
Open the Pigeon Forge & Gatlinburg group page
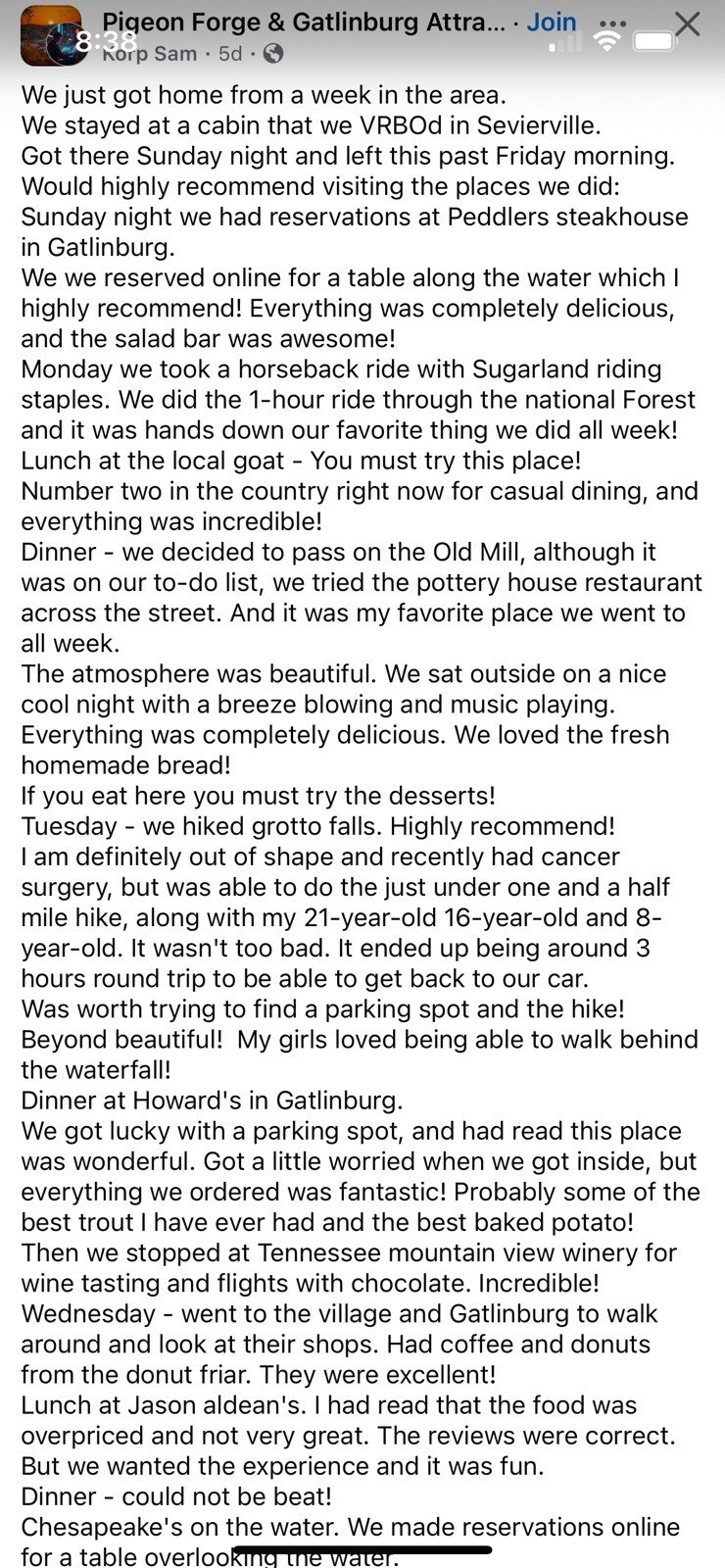[x=304, y=22]
